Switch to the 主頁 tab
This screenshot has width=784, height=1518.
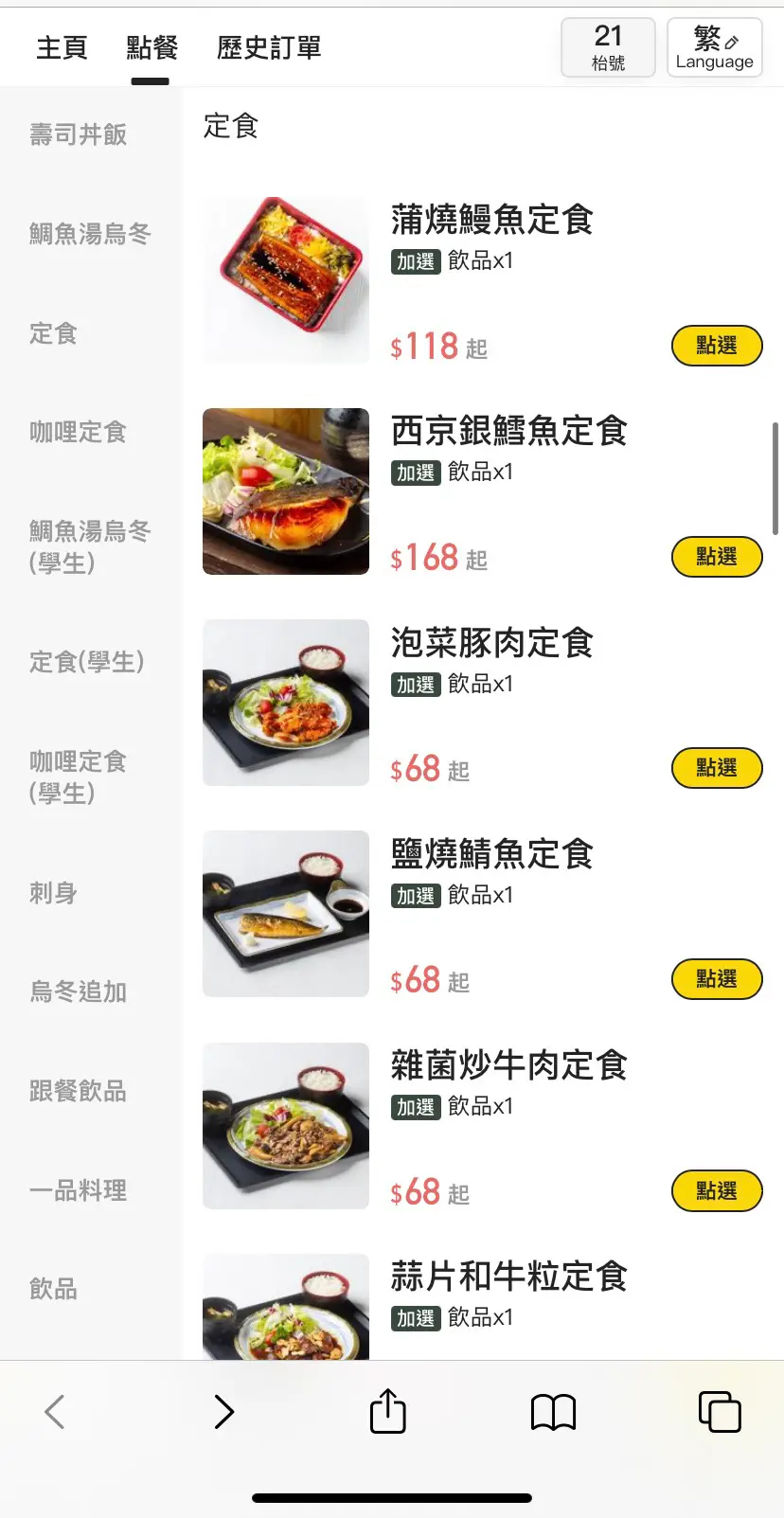coord(62,47)
